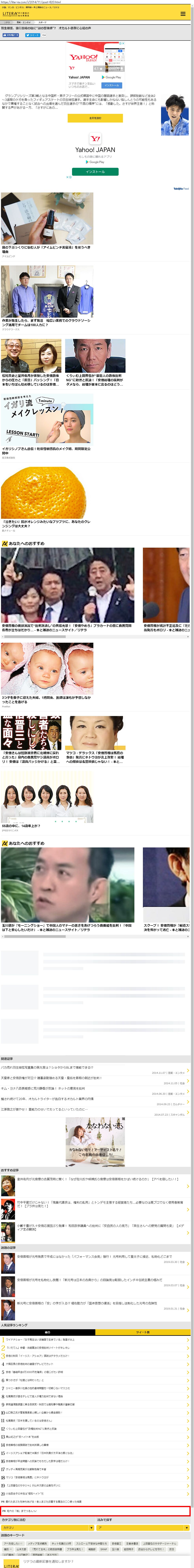Tap the Yahoo! JAPAN top ad インストール button
The width and height of the screenshot is (194, 1568).
(112, 85)
